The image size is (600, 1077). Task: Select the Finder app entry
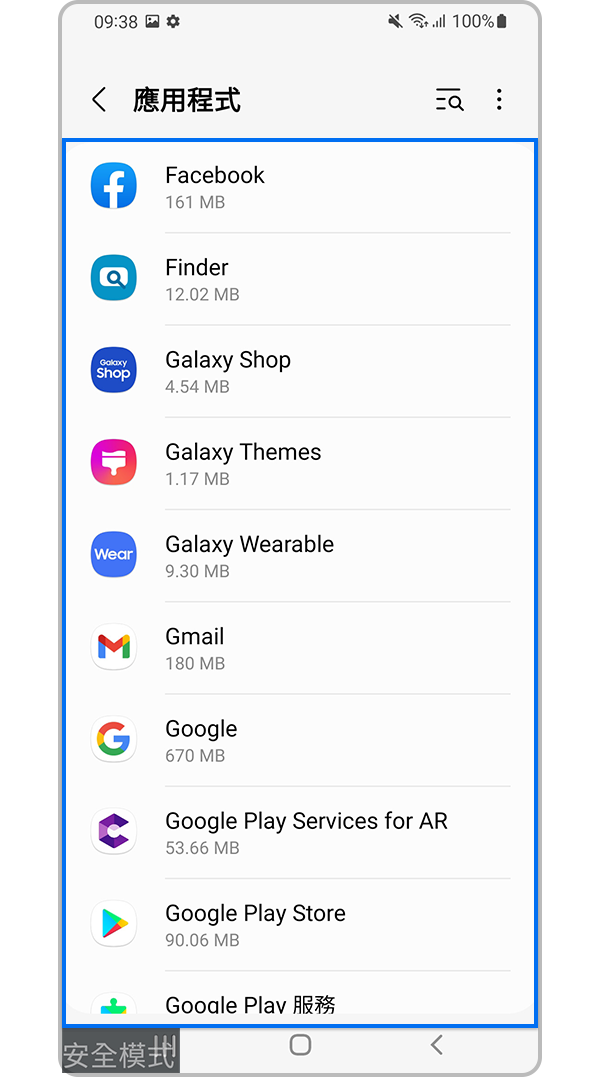pyautogui.click(x=300, y=279)
